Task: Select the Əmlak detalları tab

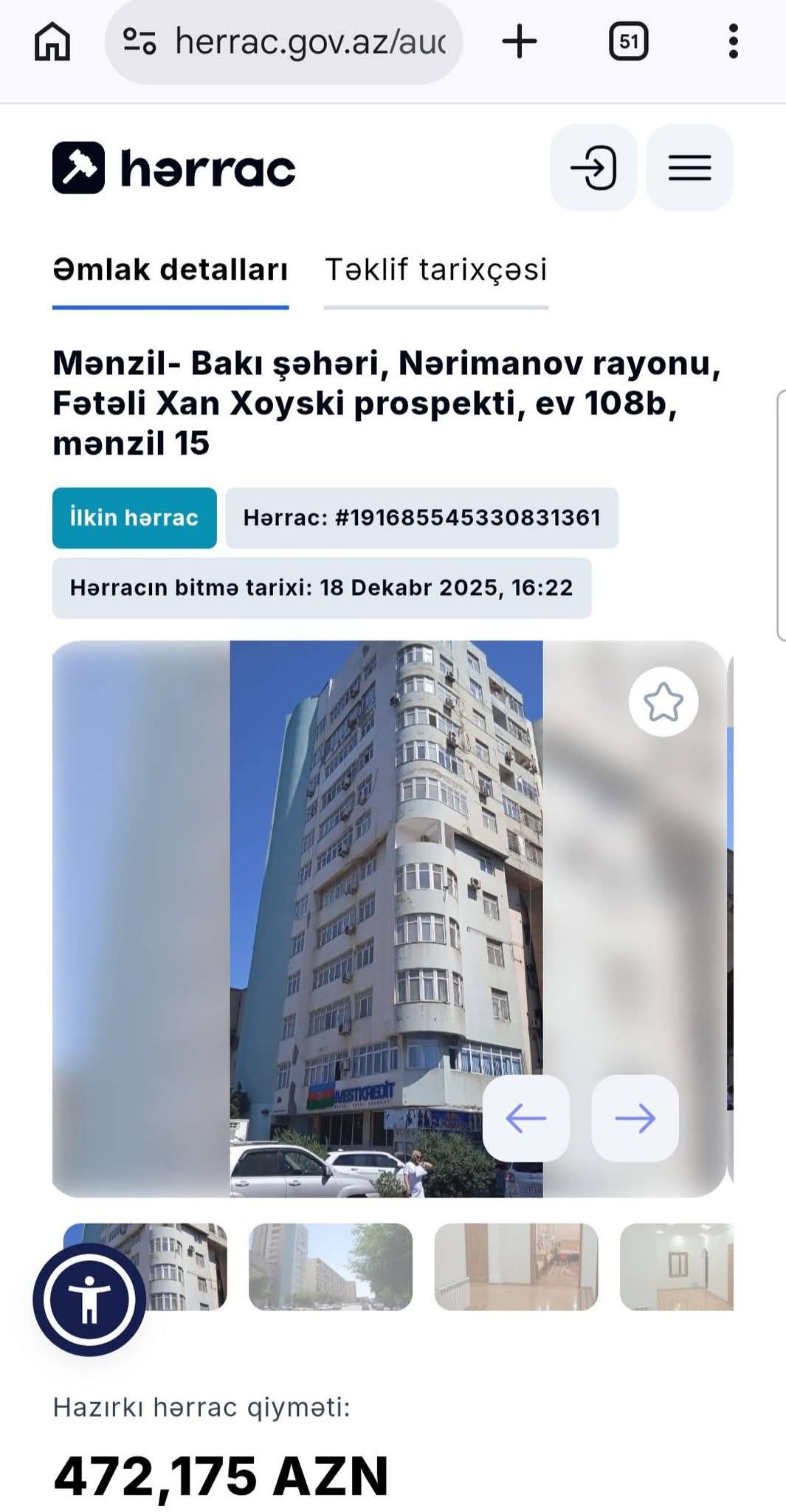Action: tap(170, 270)
